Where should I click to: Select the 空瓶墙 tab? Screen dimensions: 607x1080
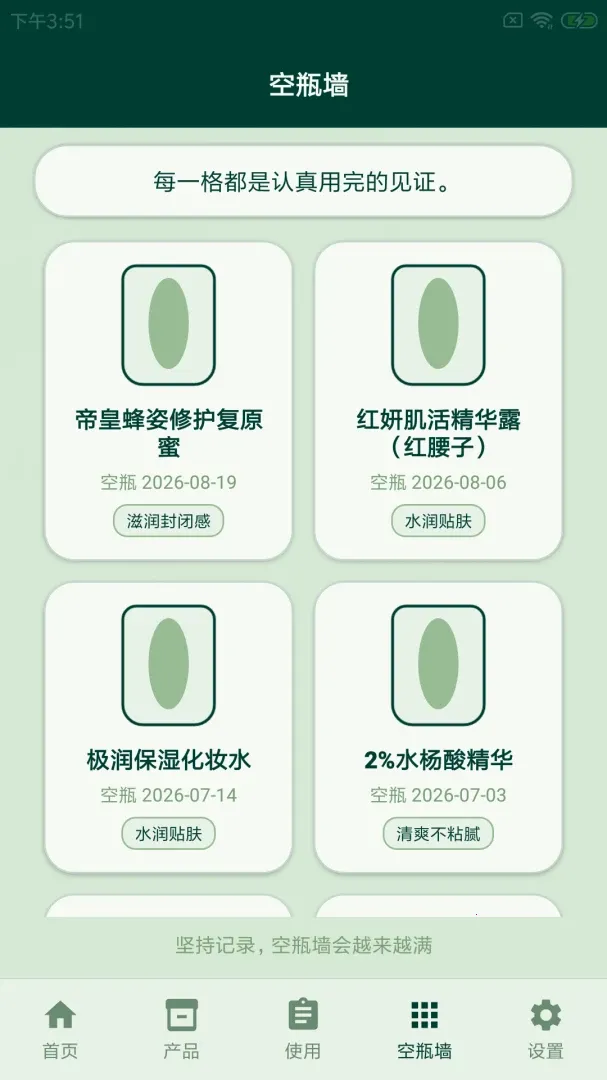point(424,1029)
